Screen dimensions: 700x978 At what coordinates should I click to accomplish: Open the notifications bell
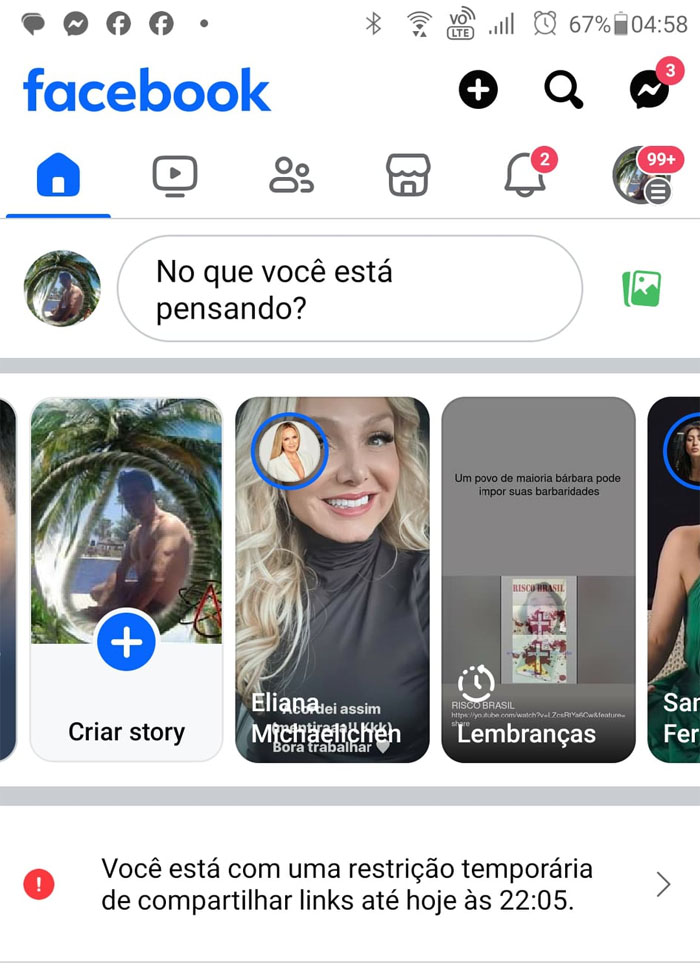[525, 177]
